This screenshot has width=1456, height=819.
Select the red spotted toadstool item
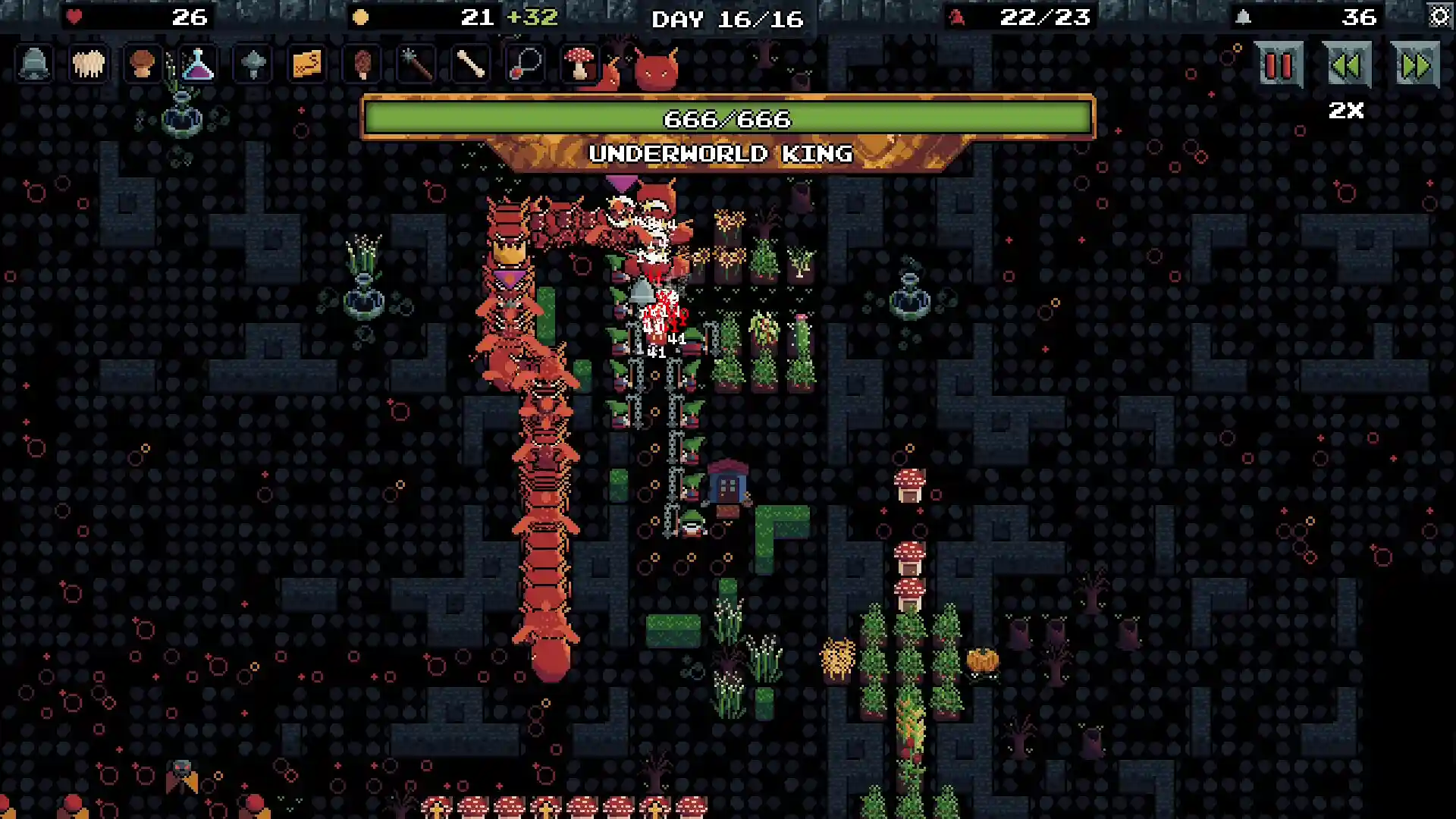pyautogui.click(x=580, y=64)
